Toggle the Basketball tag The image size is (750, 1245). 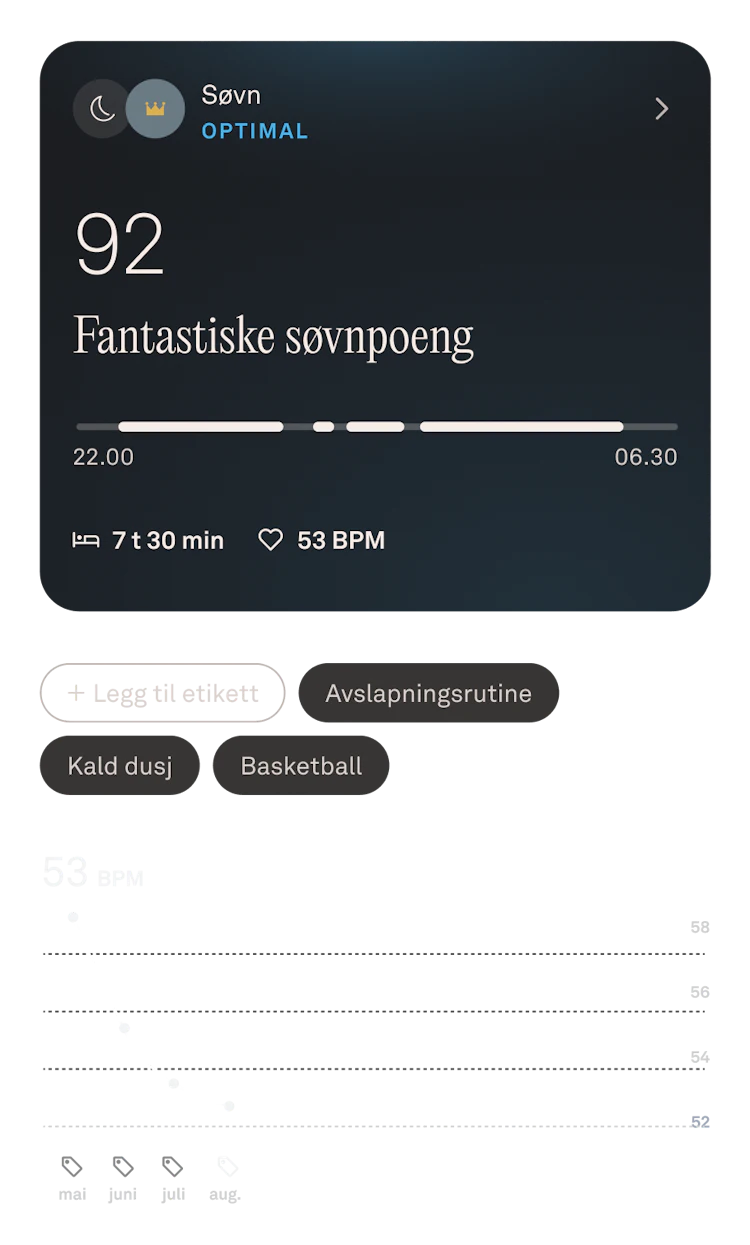(x=301, y=765)
